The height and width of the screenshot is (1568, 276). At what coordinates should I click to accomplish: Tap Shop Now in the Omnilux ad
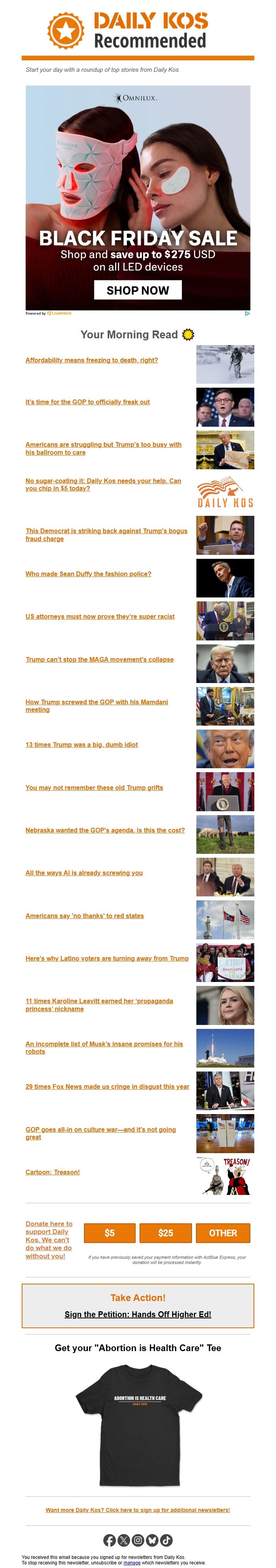(x=137, y=290)
